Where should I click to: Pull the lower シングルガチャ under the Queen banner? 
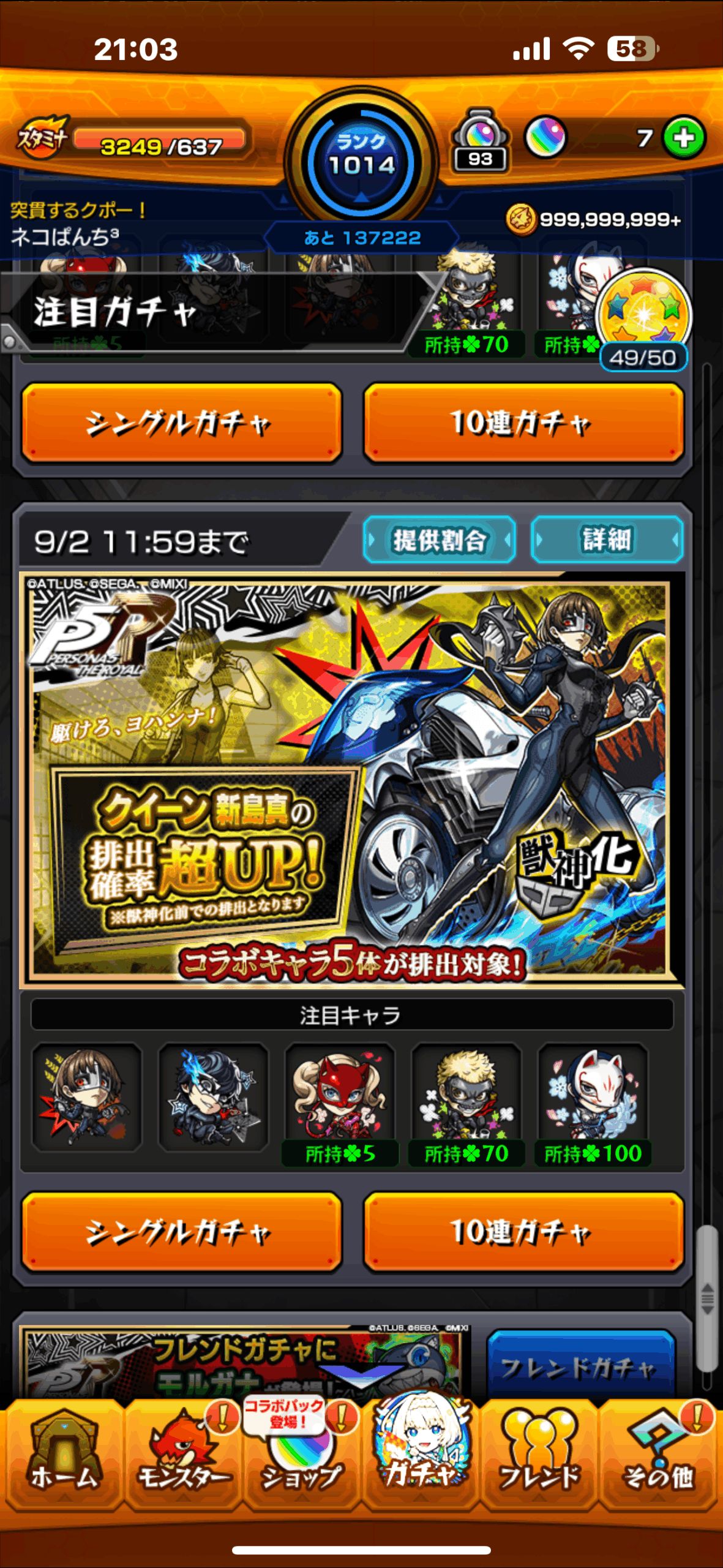coord(181,1232)
